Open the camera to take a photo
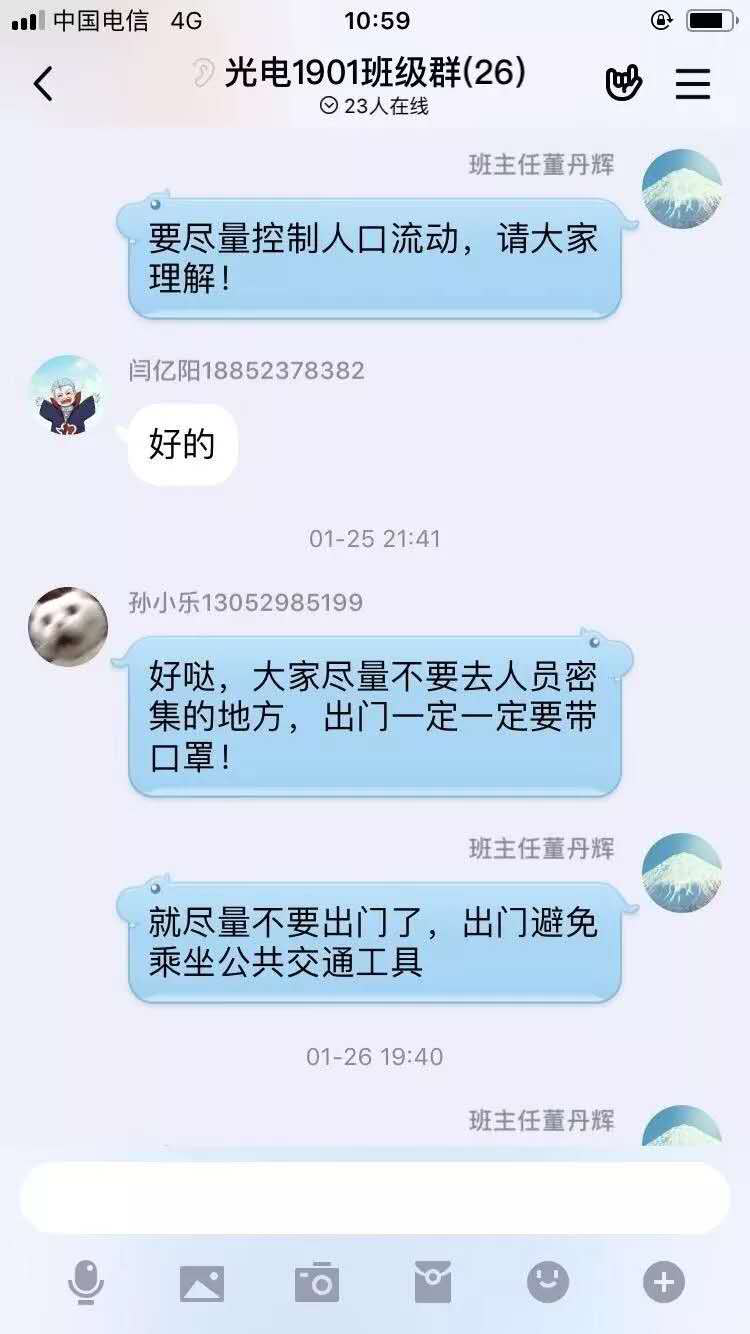750x1334 pixels. coord(317,1282)
